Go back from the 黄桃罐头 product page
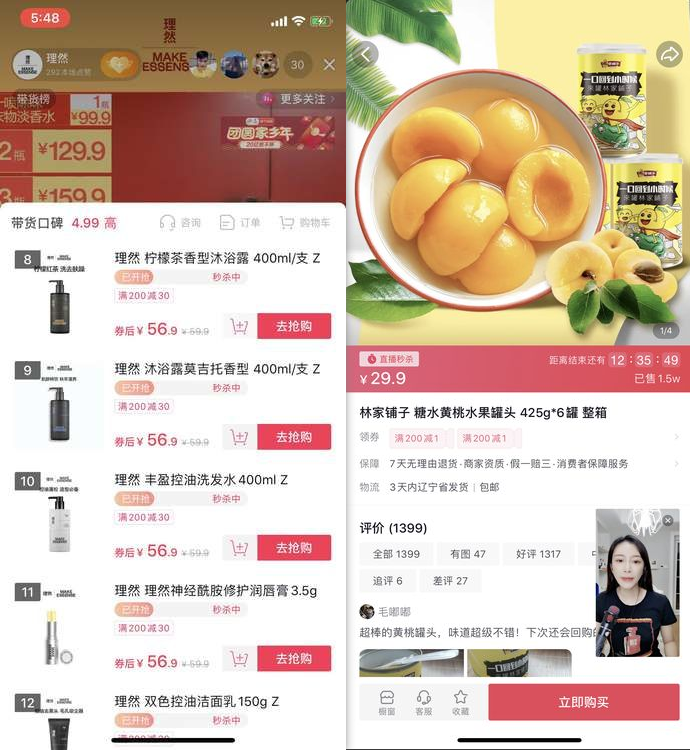690x750 pixels. [366, 53]
